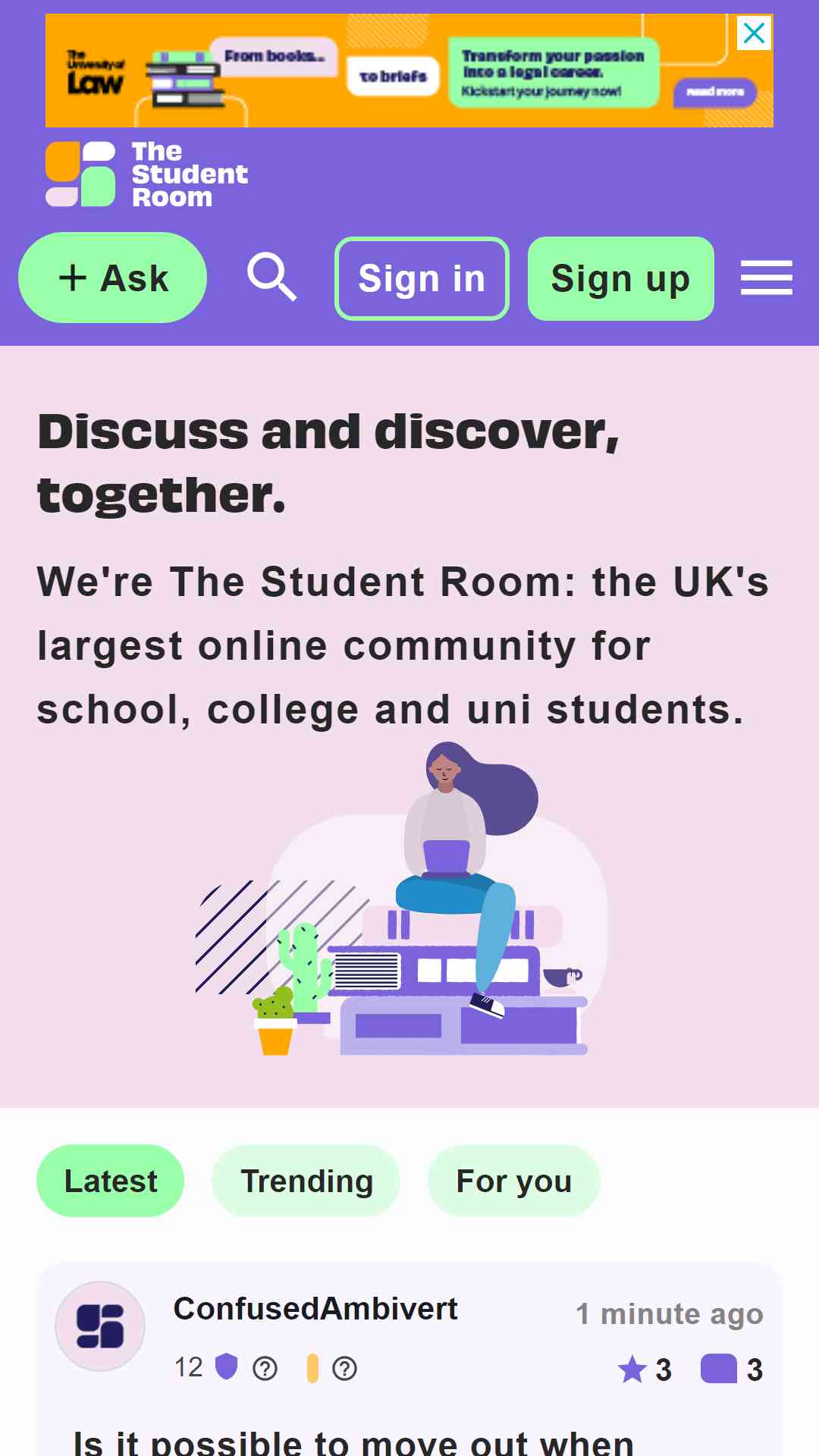Viewport: 819px width, 1456px height.
Task: Ask a new question
Action: pyautogui.click(x=112, y=278)
